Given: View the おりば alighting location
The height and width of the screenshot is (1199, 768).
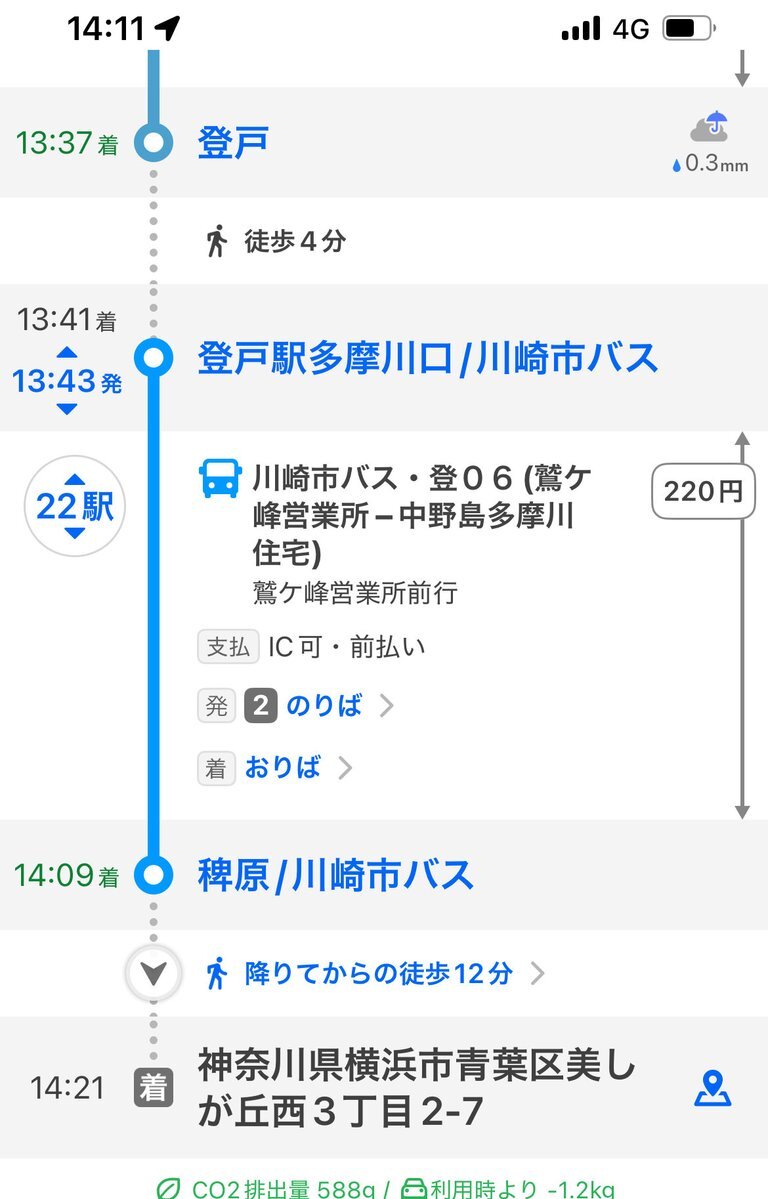Looking at the screenshot, I should tap(298, 767).
